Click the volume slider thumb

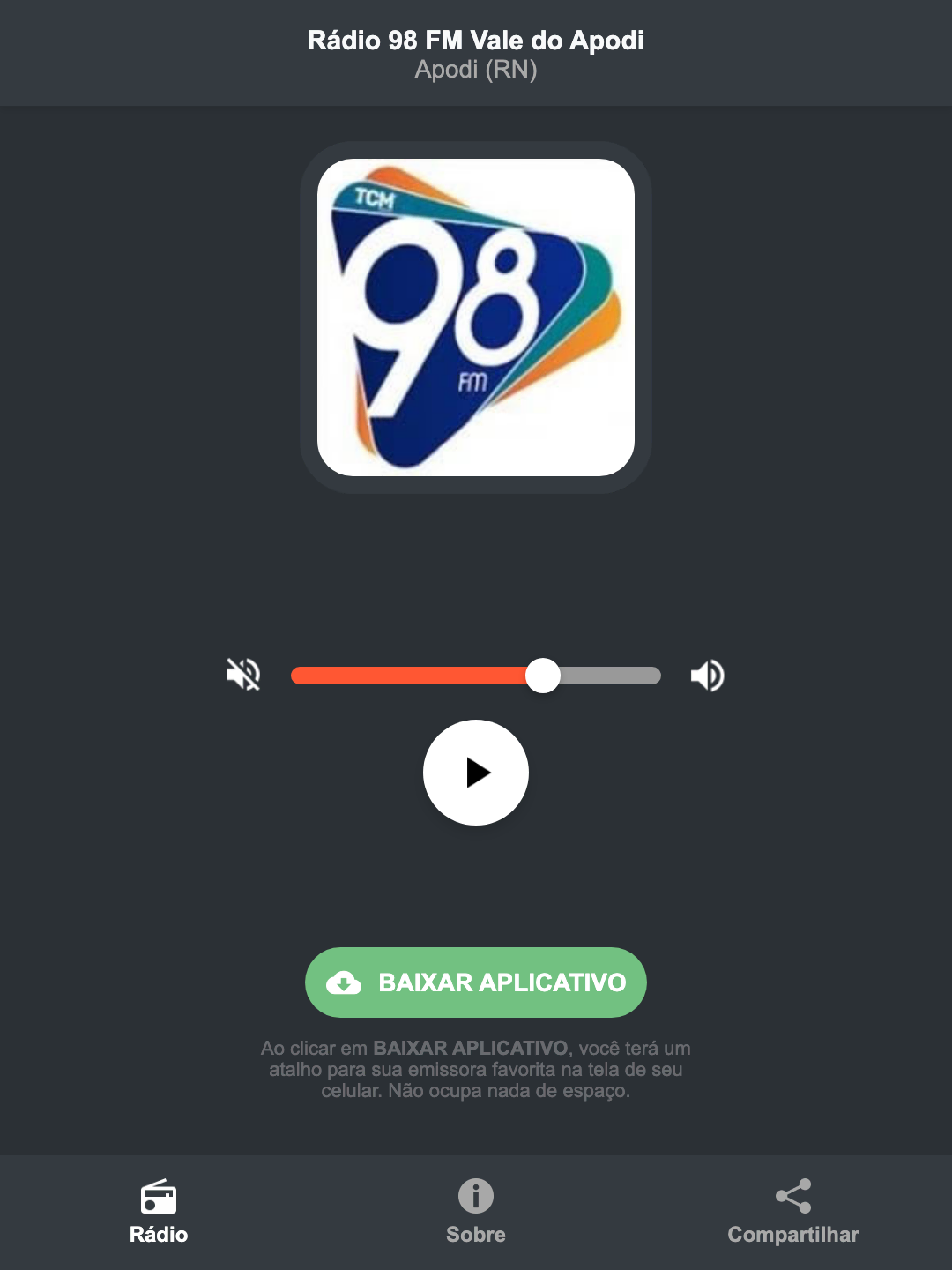click(543, 675)
